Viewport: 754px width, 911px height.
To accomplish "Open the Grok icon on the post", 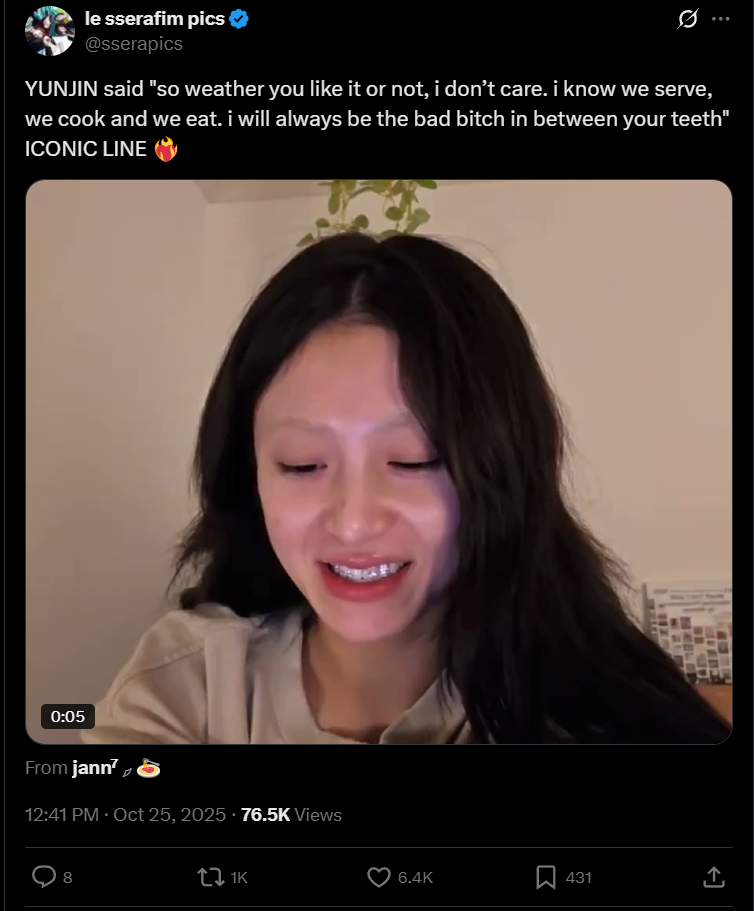I will coord(687,19).
